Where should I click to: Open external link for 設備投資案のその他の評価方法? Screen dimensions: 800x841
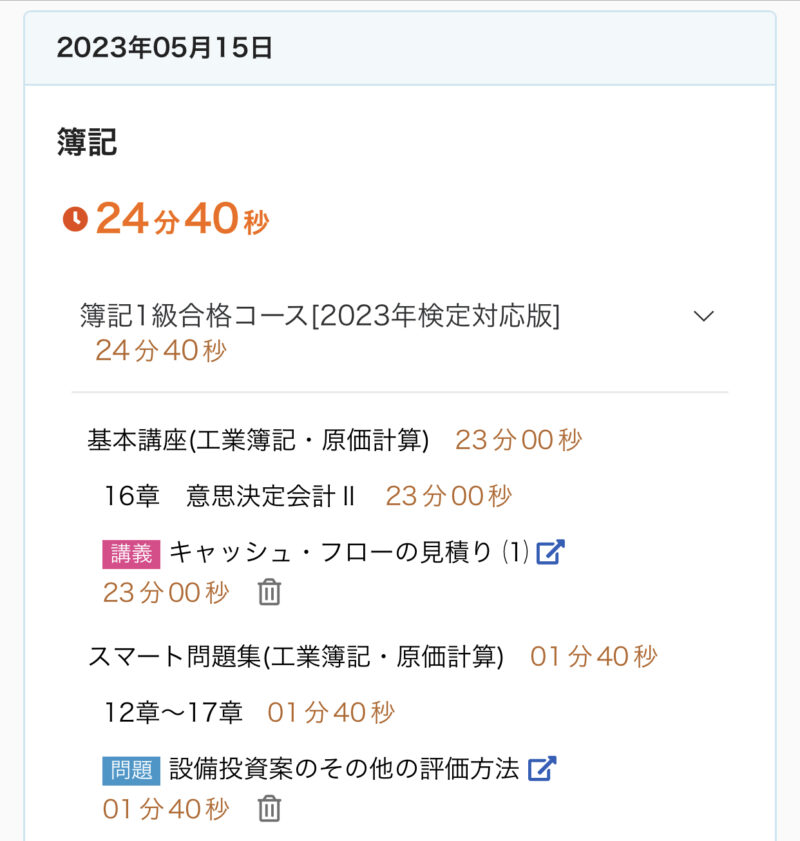(542, 769)
